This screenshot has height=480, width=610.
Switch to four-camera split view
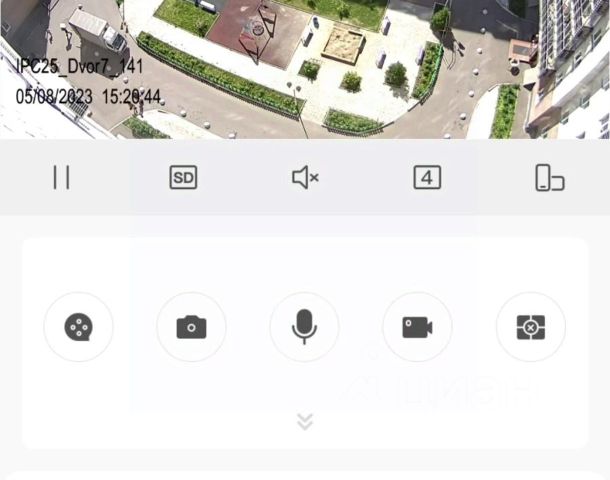427,178
